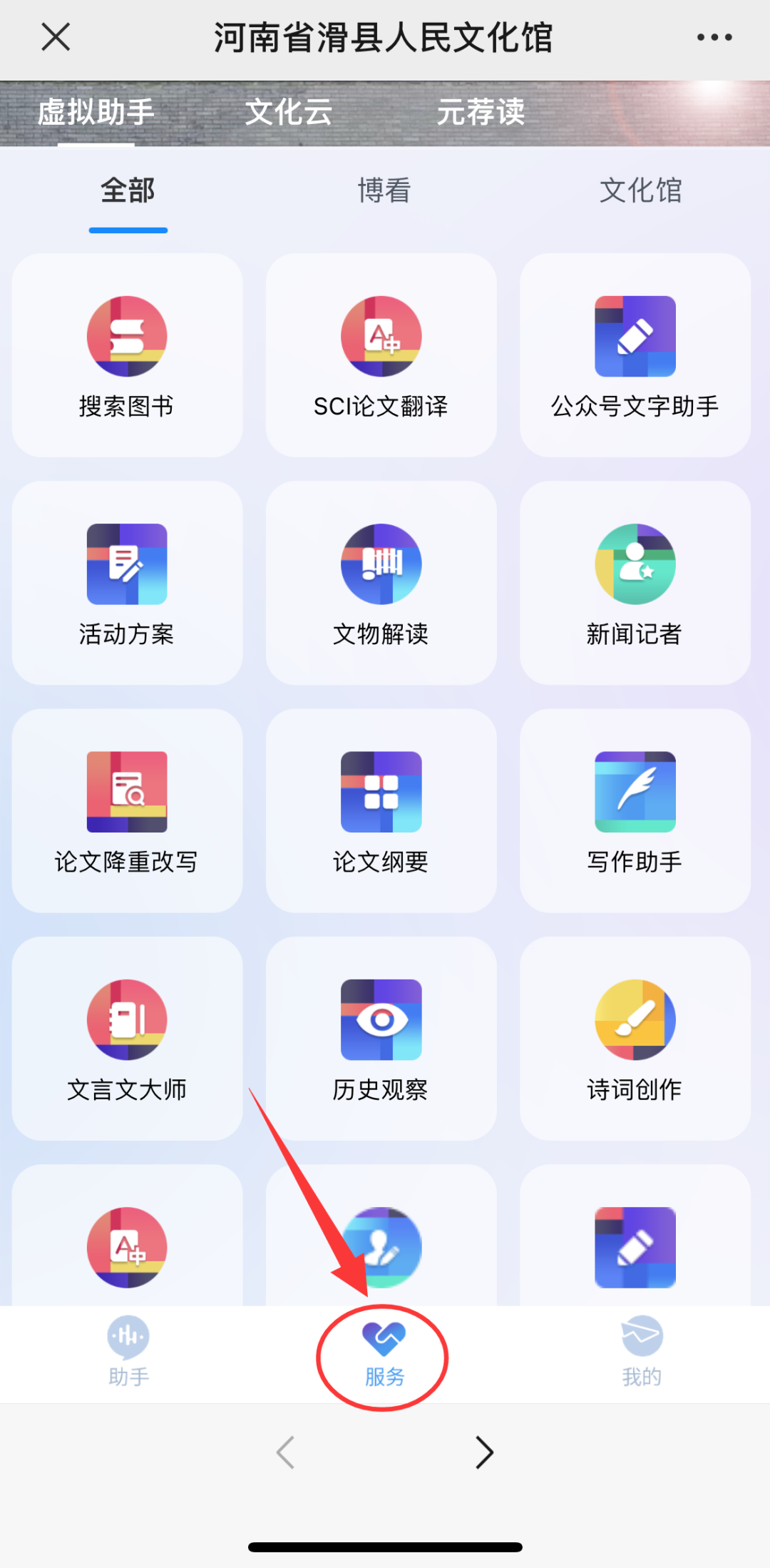Open 论文降重改写
770x1568 pixels.
point(127,811)
